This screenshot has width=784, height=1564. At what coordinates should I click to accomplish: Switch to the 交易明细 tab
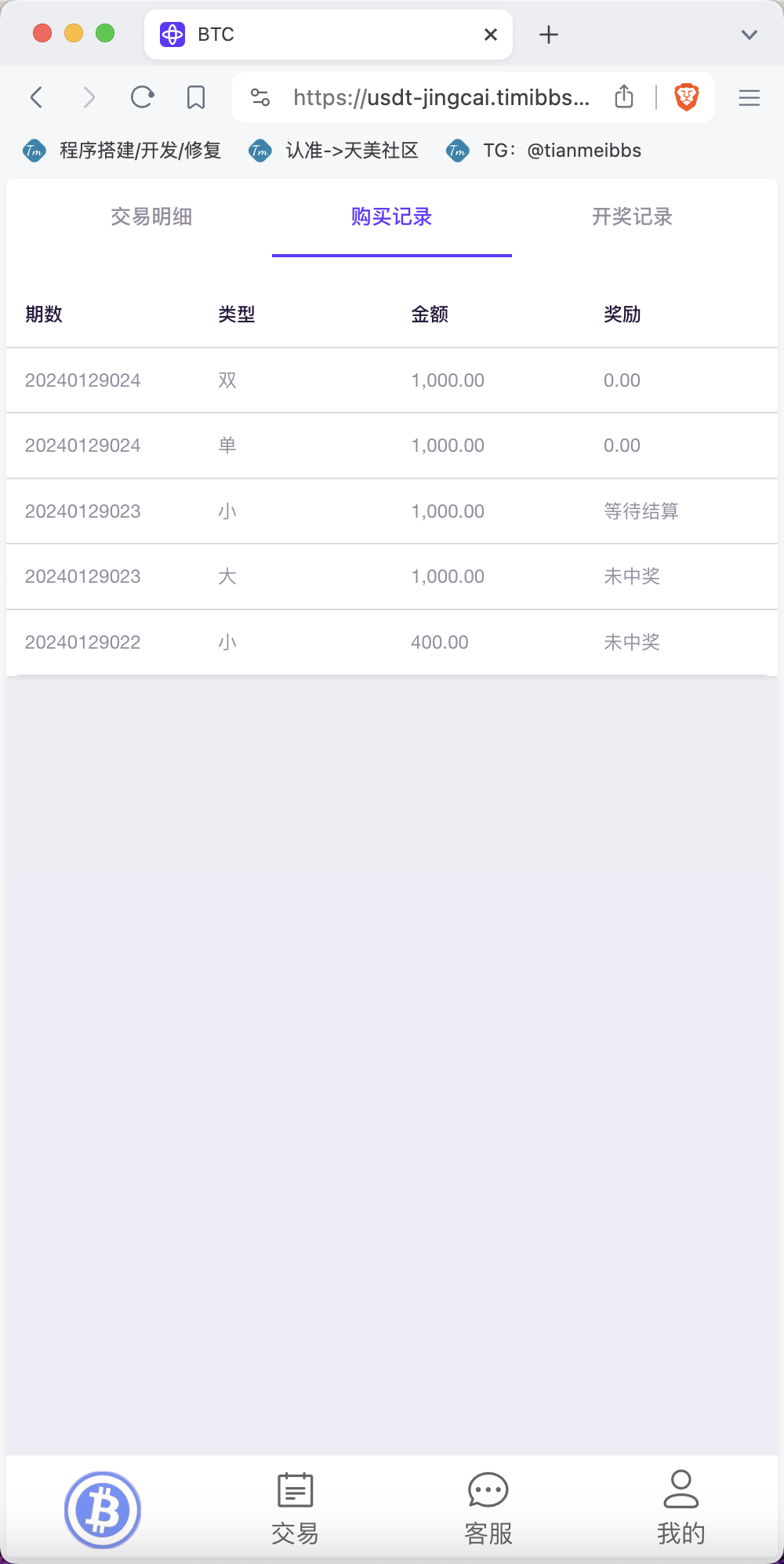151,216
